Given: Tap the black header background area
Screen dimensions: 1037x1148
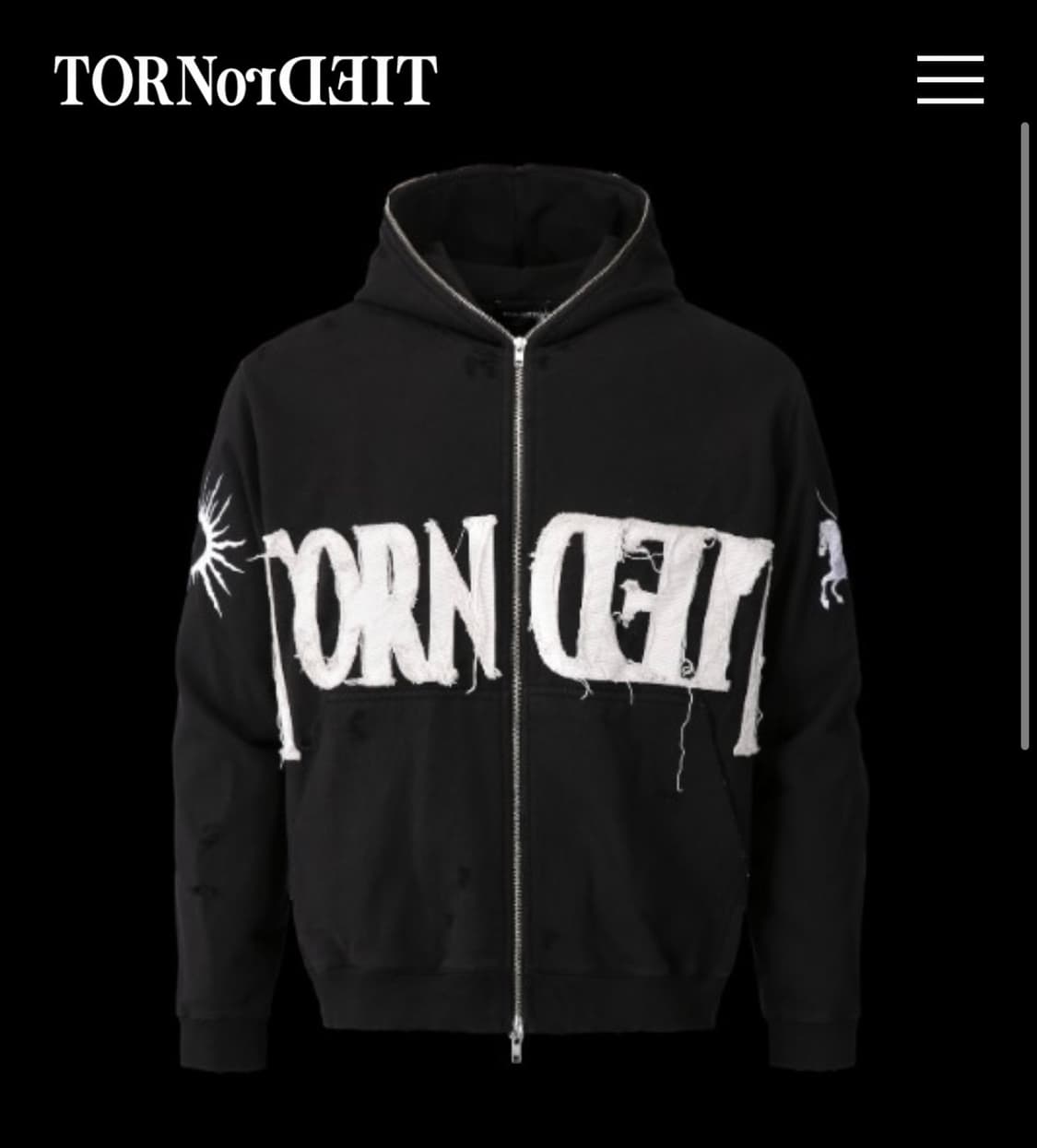Looking at the screenshot, I should coord(645,78).
